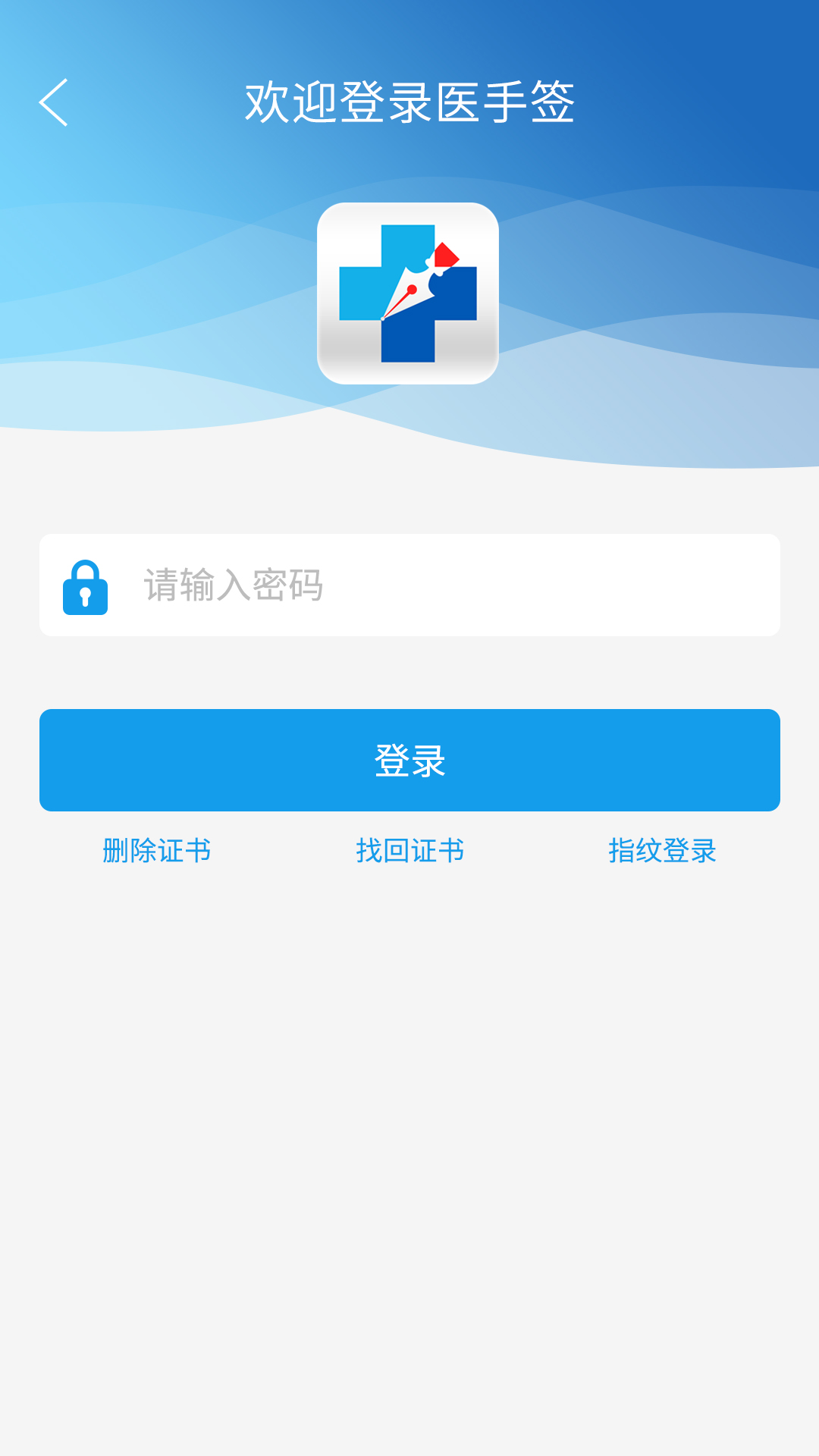Click 登录 to sign in
819x1456 pixels.
pos(409,760)
